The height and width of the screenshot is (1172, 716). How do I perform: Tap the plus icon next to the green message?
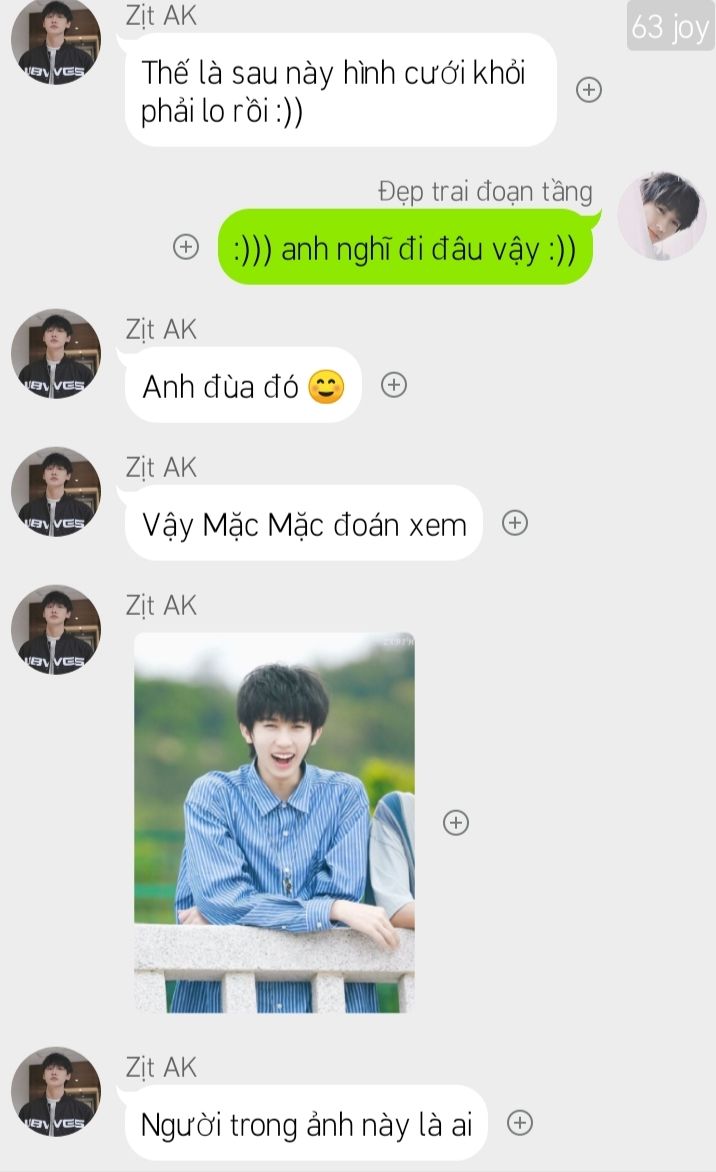[x=185, y=247]
